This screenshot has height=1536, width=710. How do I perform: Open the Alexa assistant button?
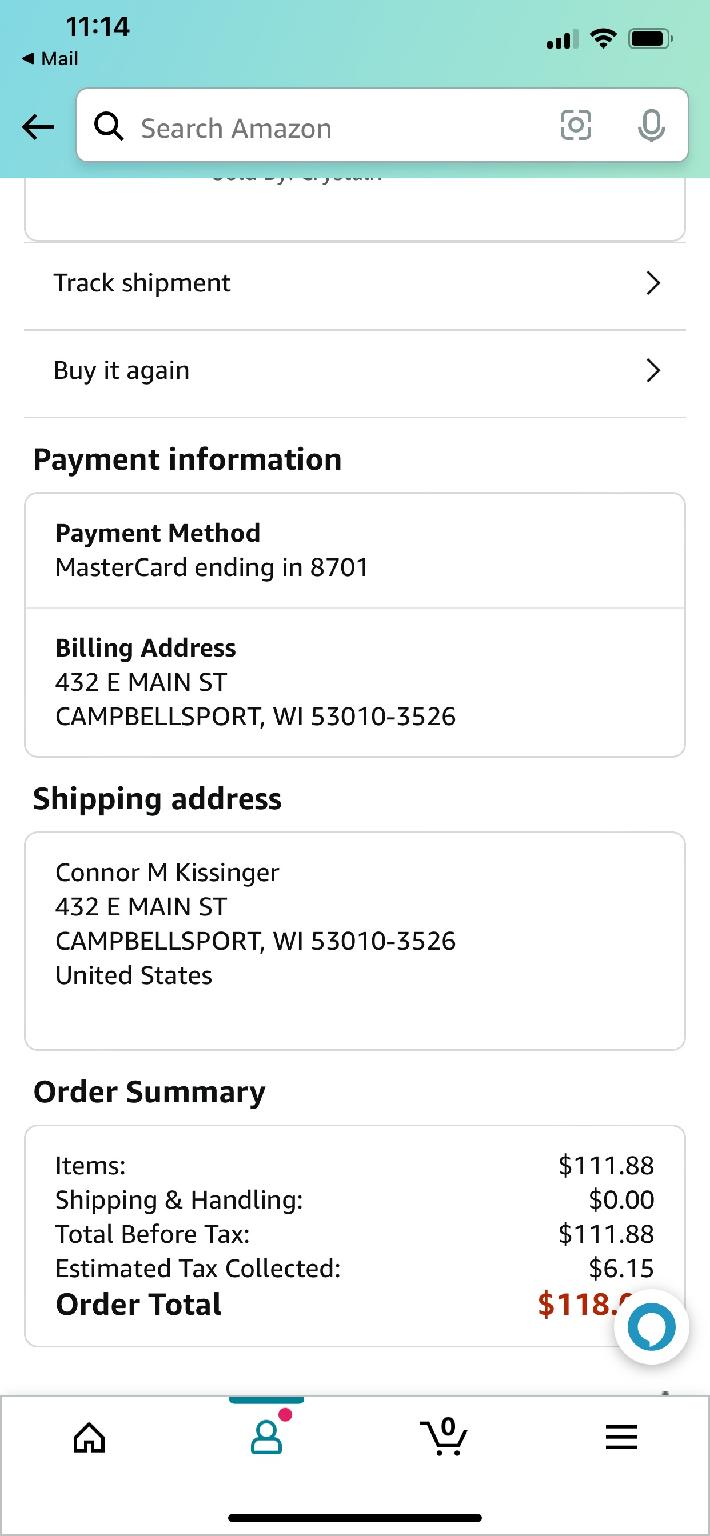[x=652, y=1327]
